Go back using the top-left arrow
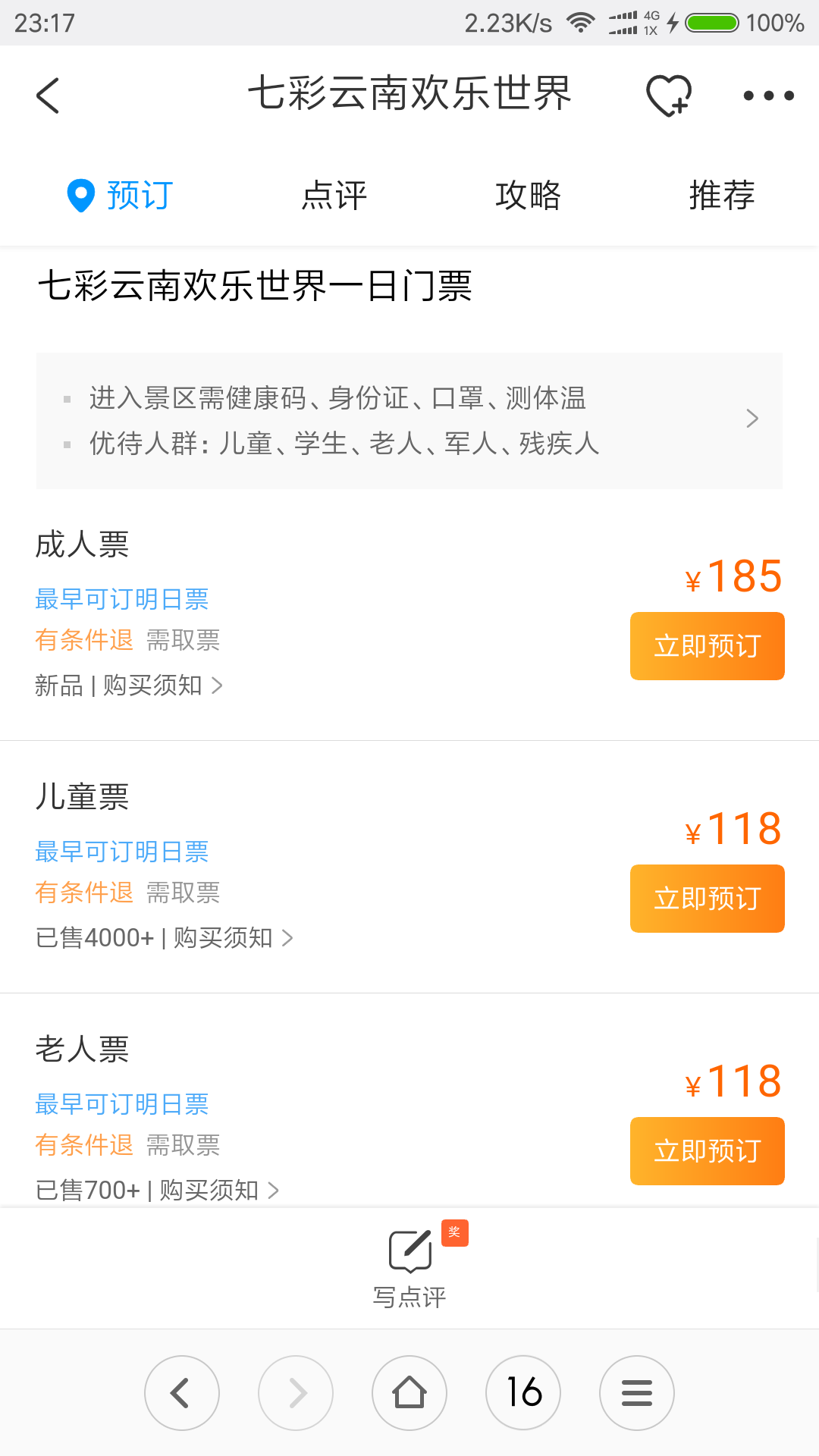Screen dimensions: 819x1456 [x=48, y=96]
